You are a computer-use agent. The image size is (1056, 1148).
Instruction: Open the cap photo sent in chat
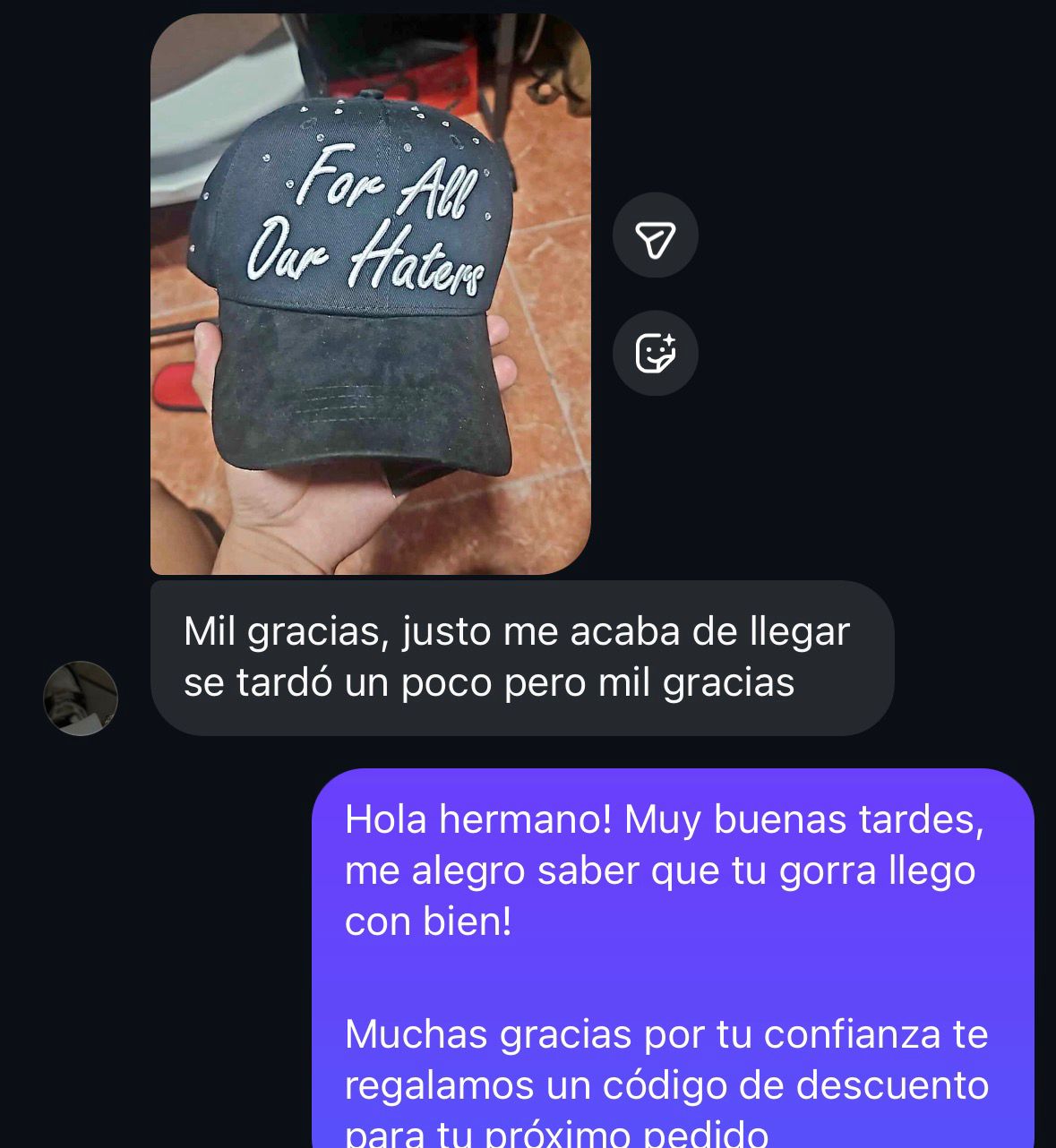370,294
